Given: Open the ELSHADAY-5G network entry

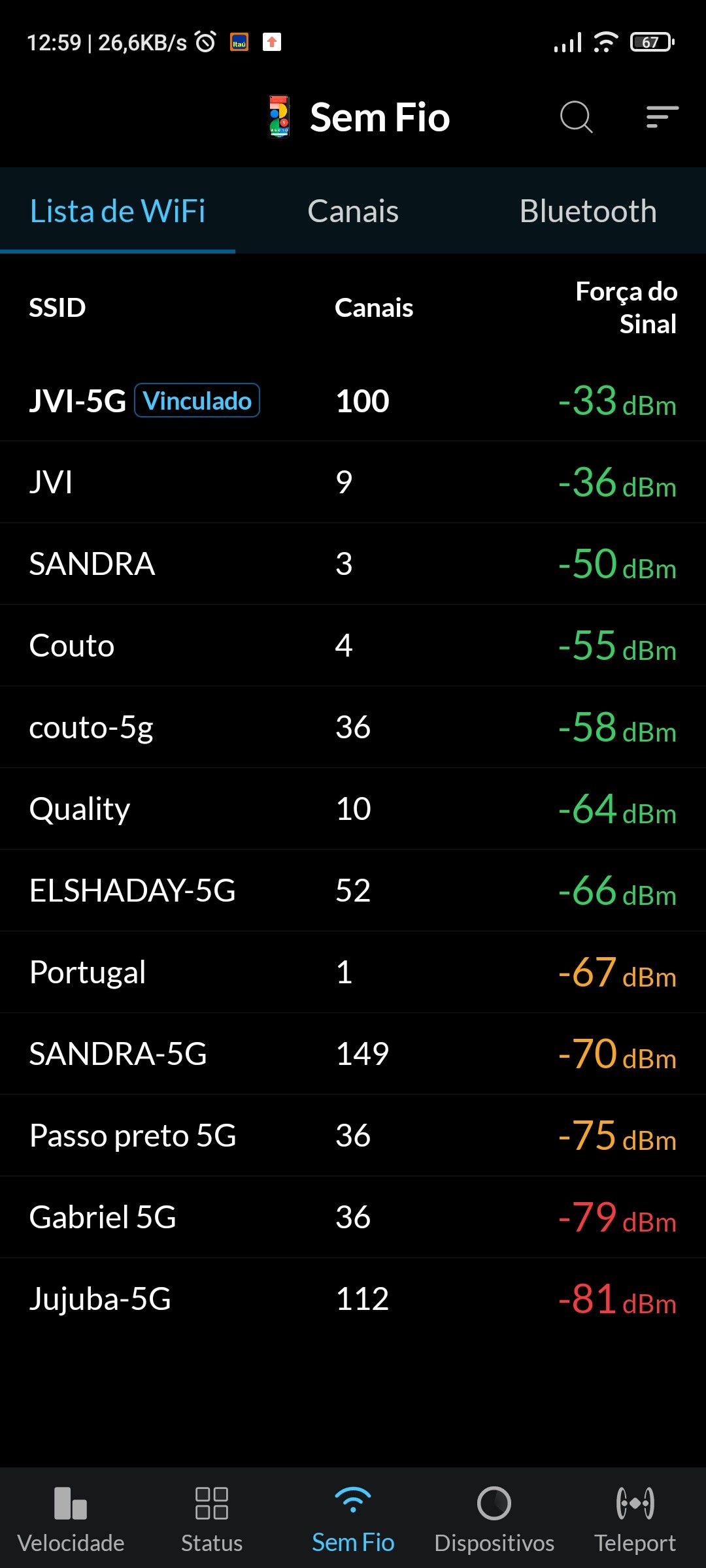Looking at the screenshot, I should tap(353, 890).
